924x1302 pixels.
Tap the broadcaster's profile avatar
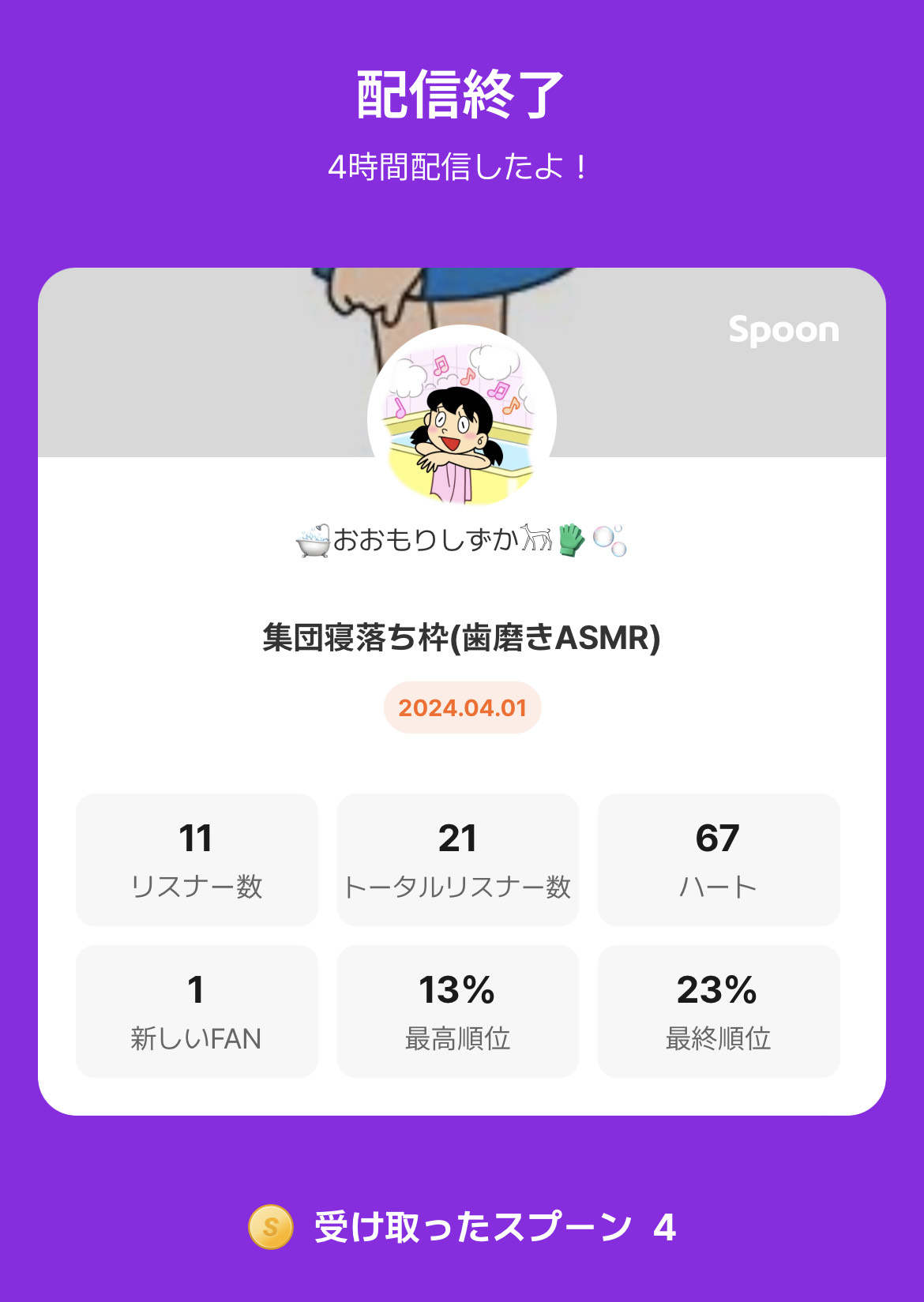click(462, 420)
